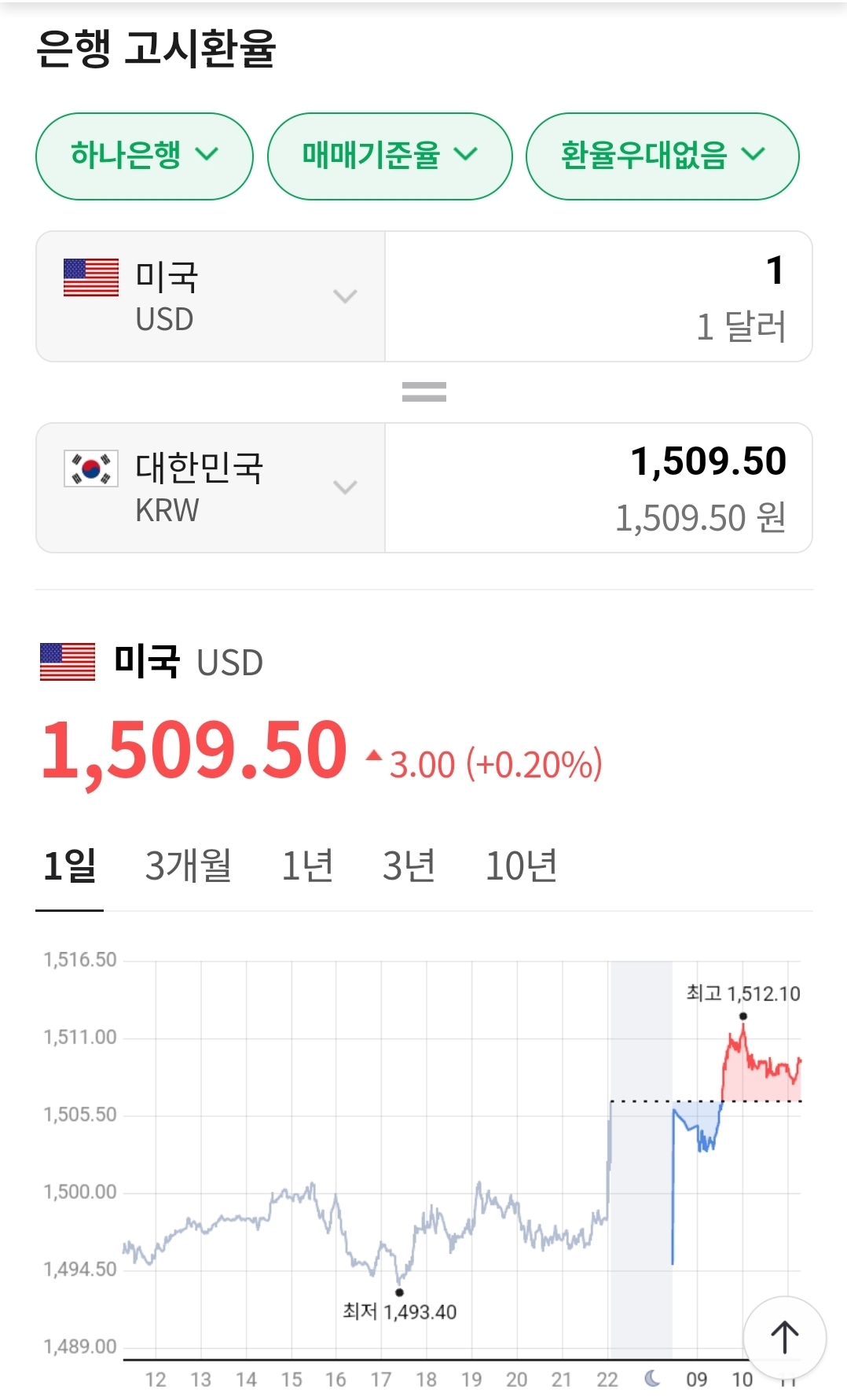Edit the USD amount field
Viewport: 847px width, 1400px height.
pos(599,296)
